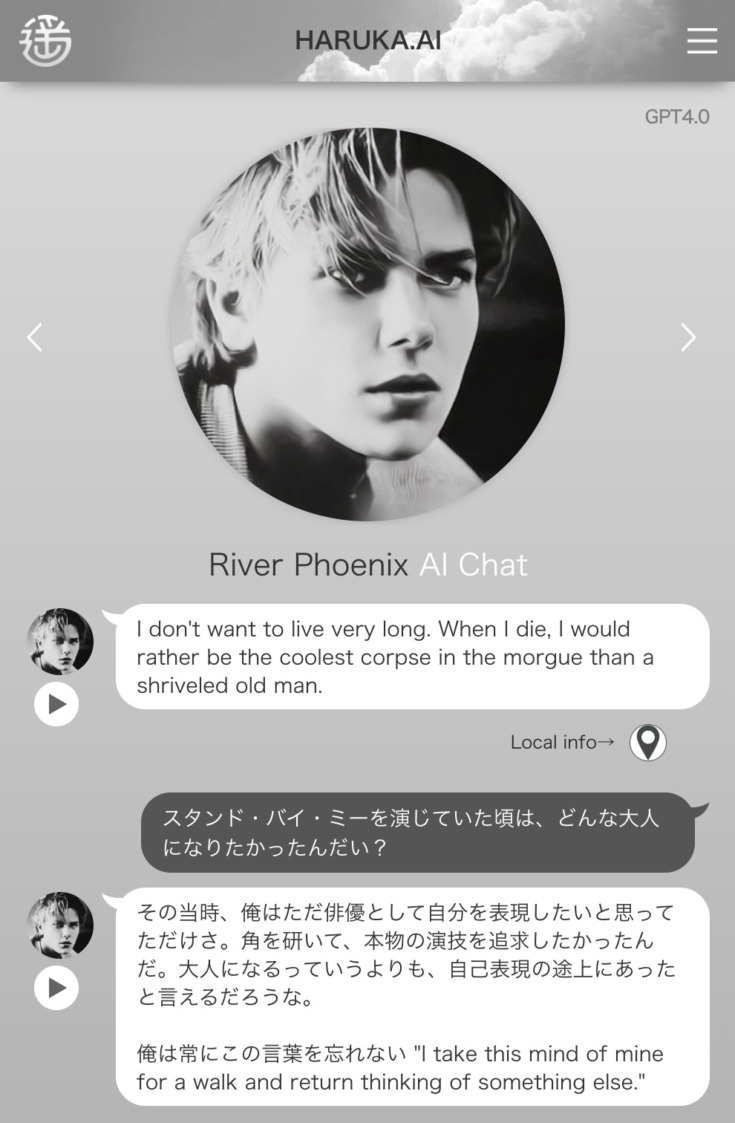Go to the next character with right arrow

pos(688,337)
